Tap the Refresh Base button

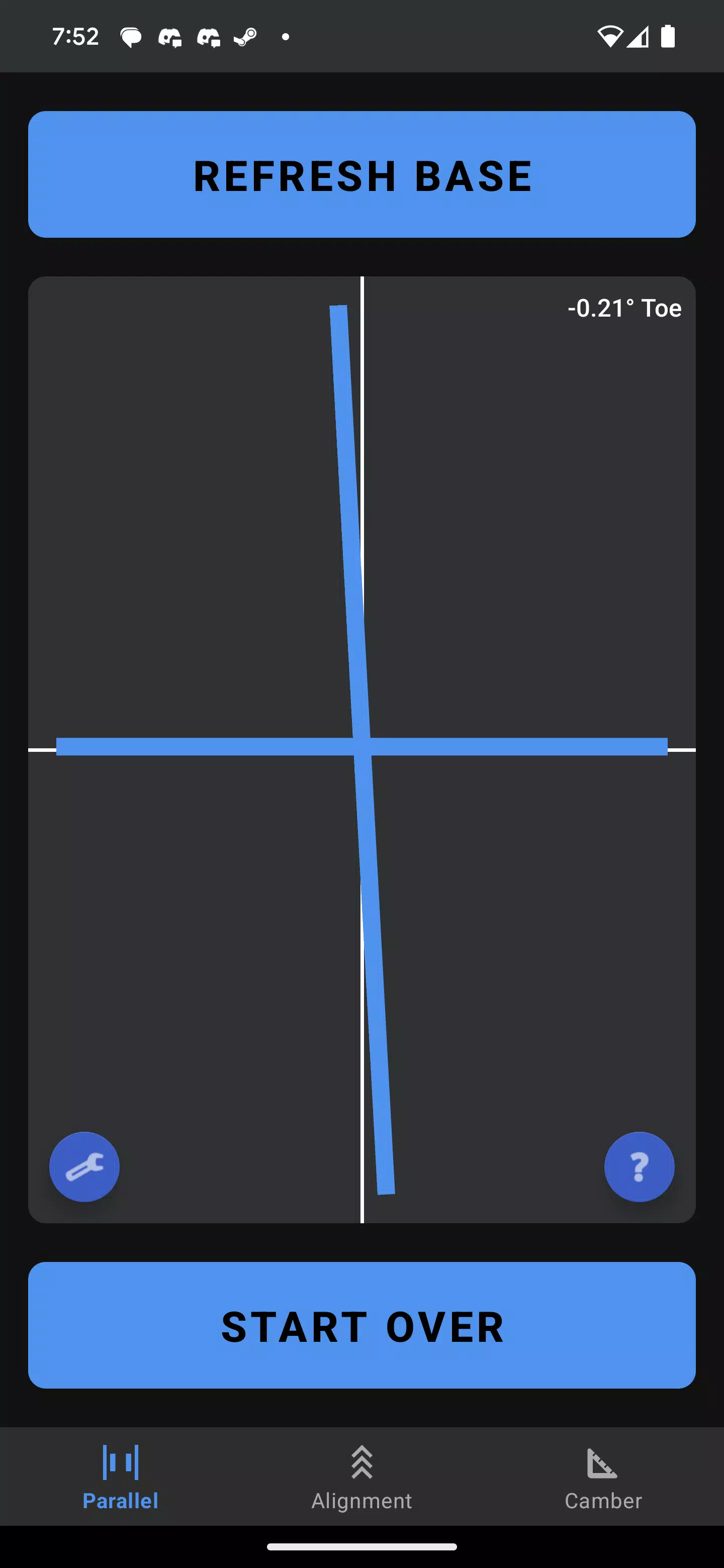[x=361, y=174]
